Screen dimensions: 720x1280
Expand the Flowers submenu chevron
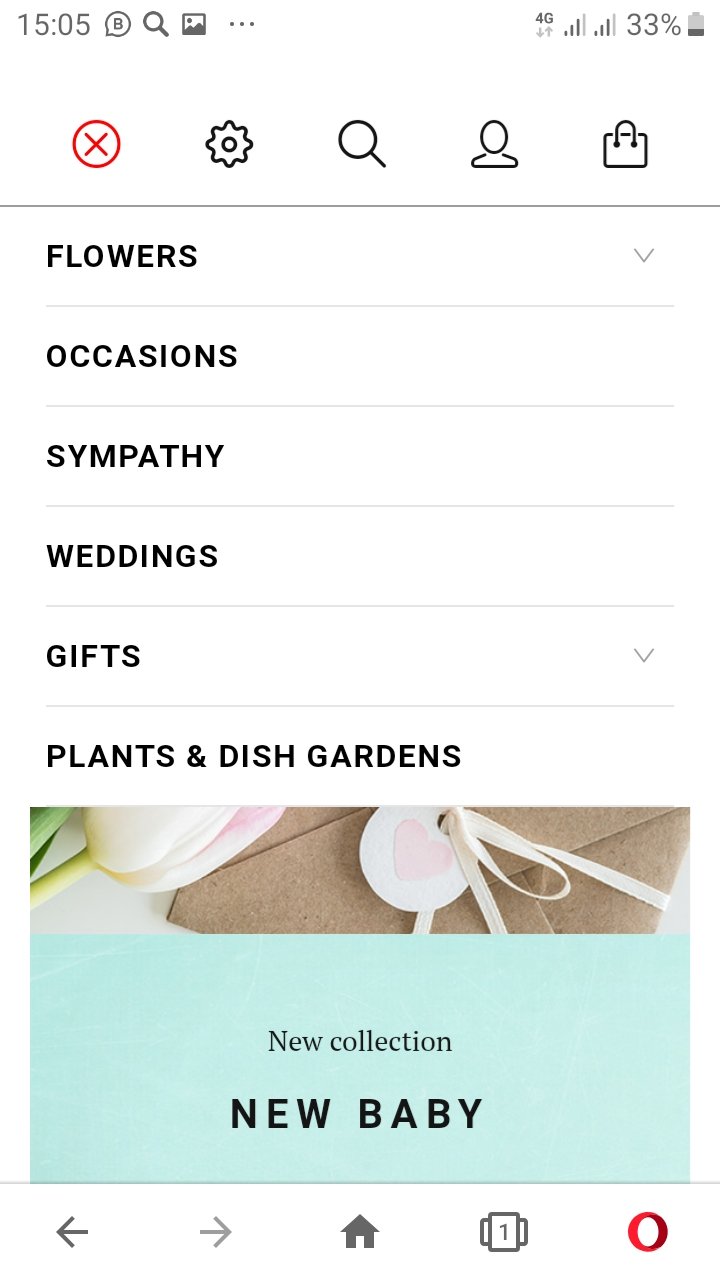[644, 256]
